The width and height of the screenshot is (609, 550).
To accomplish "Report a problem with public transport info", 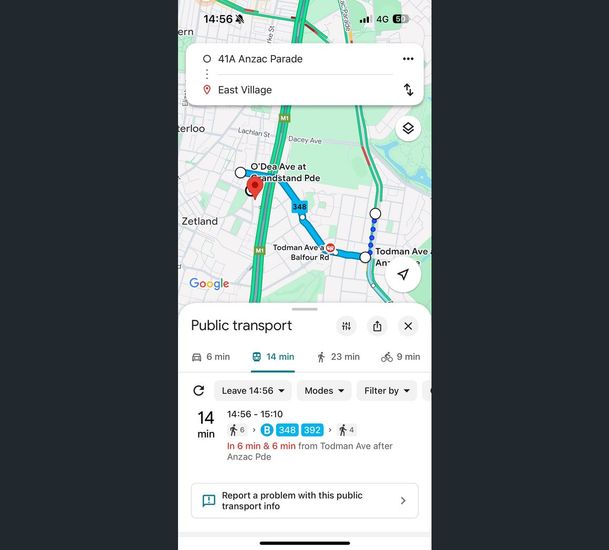I will point(305,501).
